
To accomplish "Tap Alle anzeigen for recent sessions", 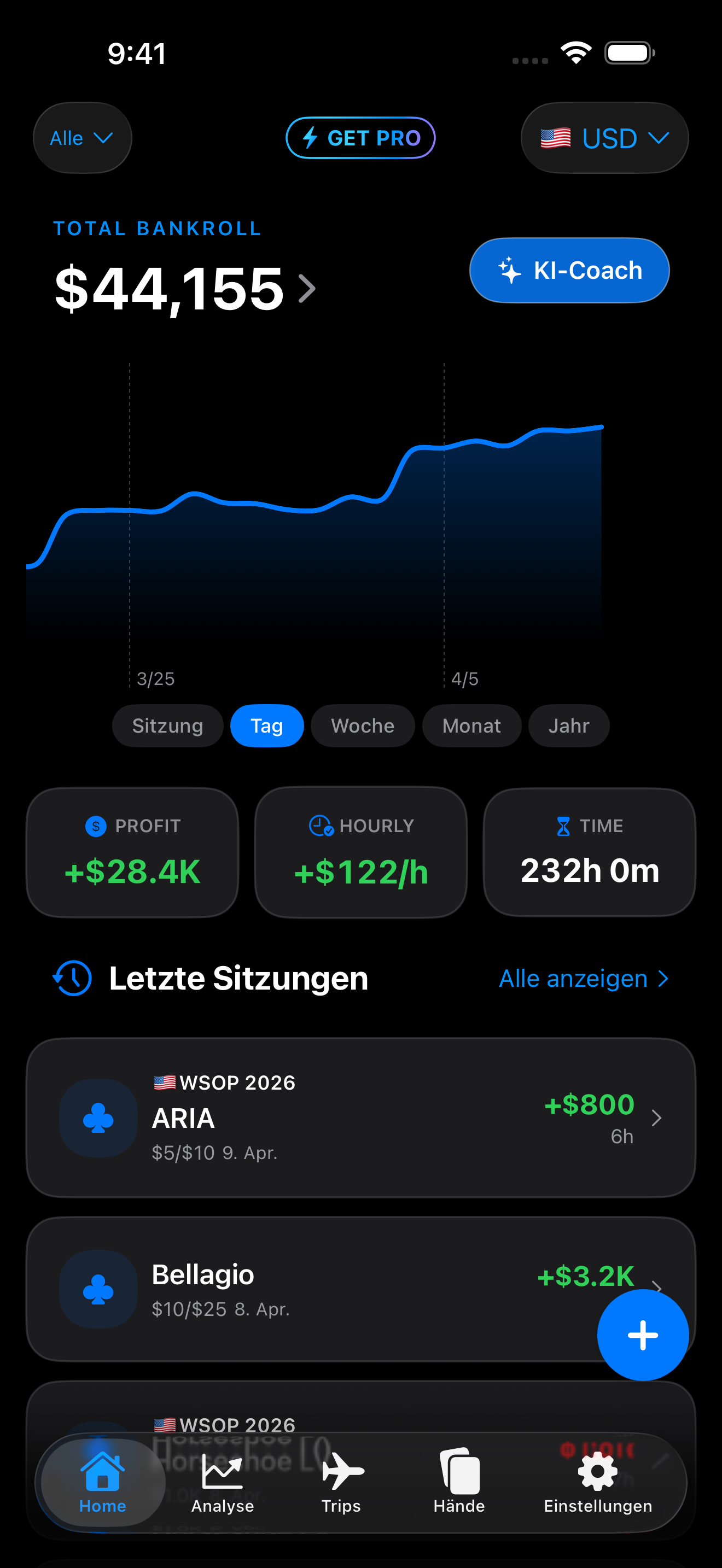I will [x=583, y=978].
